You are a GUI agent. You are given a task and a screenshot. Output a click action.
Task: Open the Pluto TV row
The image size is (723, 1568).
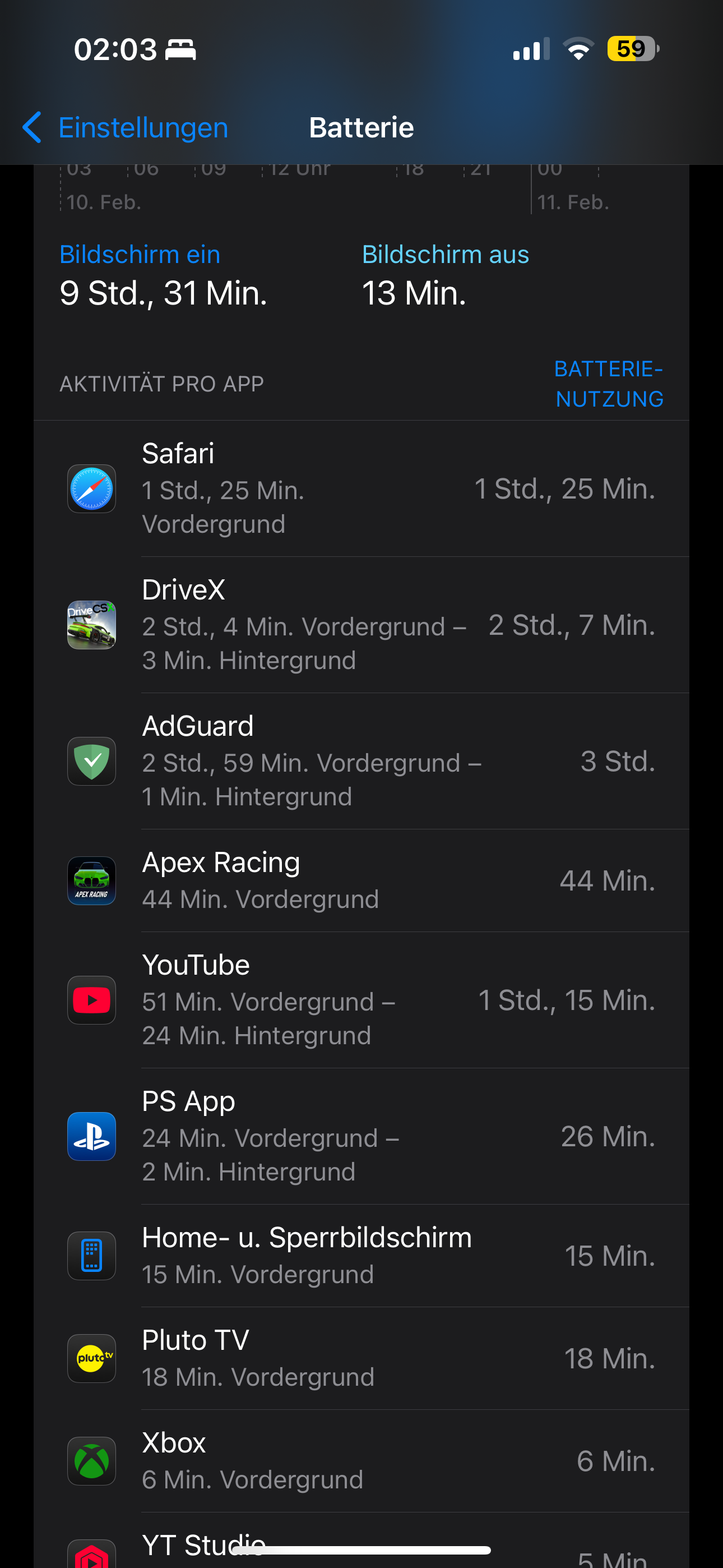point(361,1358)
